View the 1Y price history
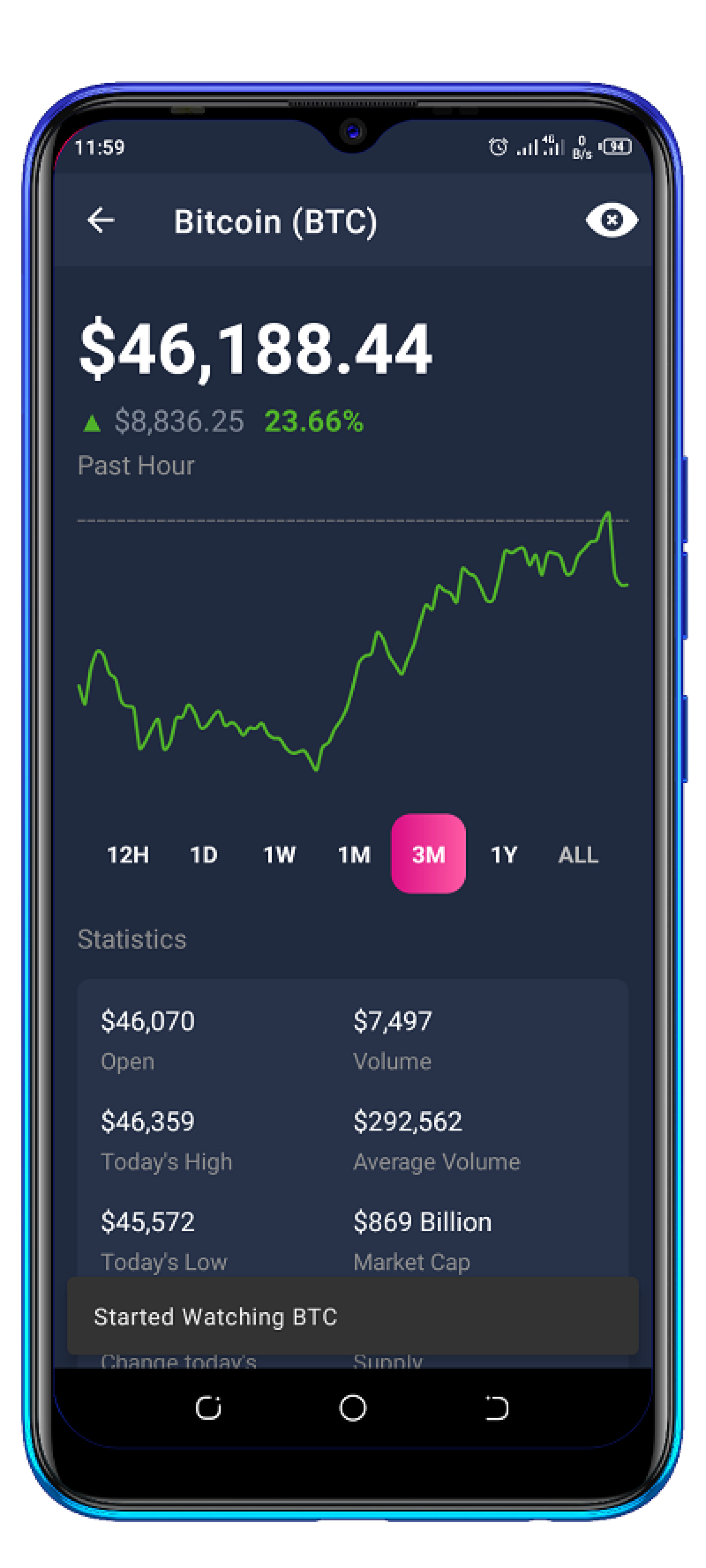Image resolution: width=706 pixels, height=1568 pixels. pyautogui.click(x=504, y=855)
